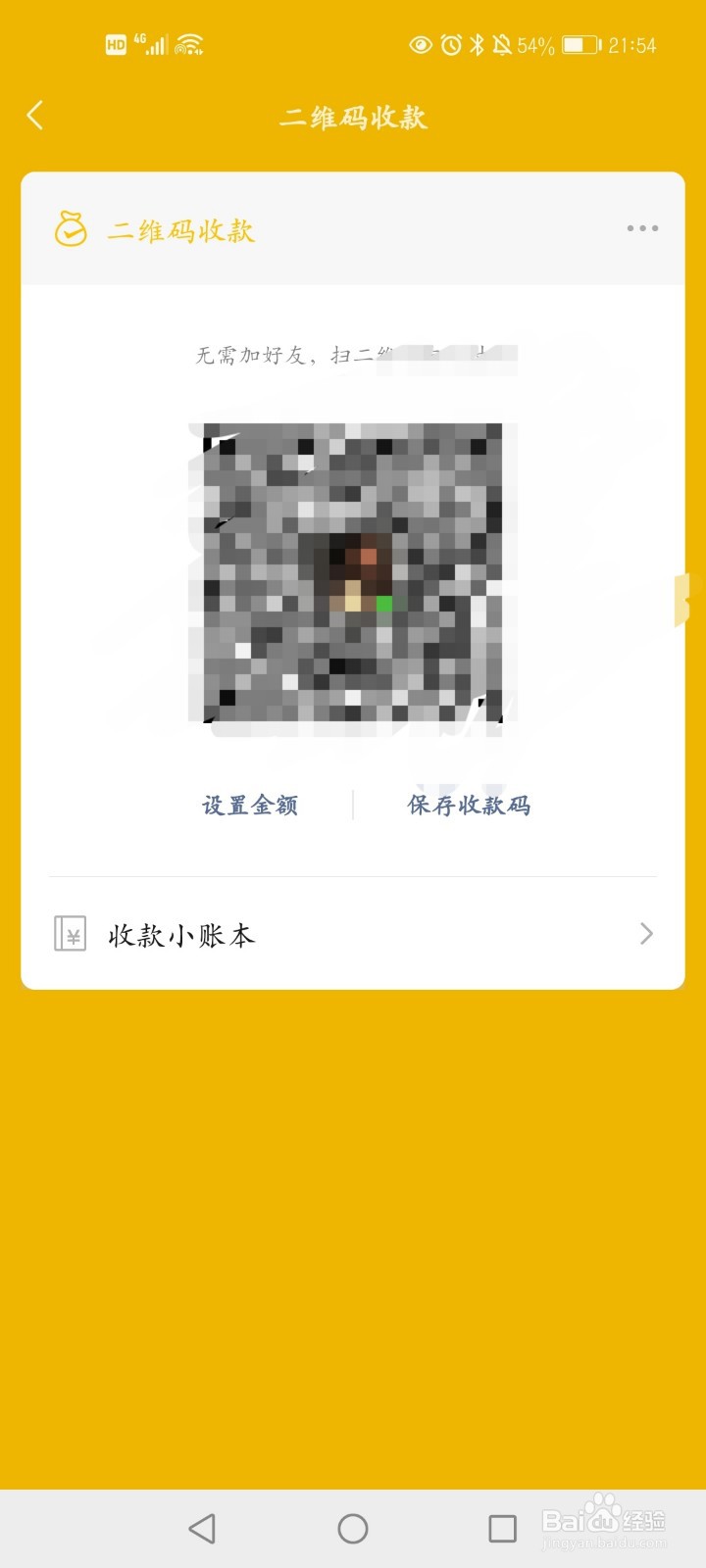This screenshot has width=706, height=1568.
Task: Tap the eye comfort mode icon
Action: [420, 45]
